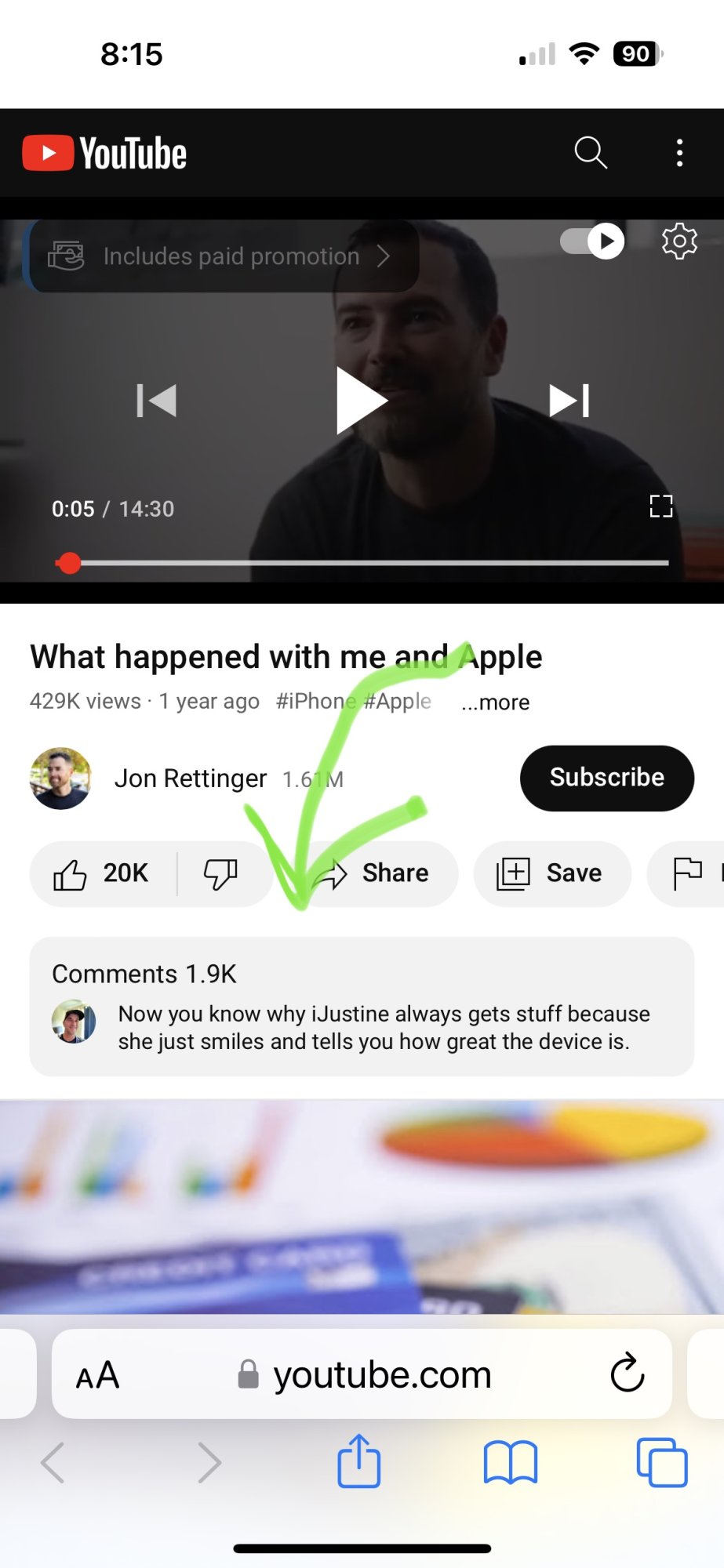
Task: Go to the previous video
Action: (156, 401)
